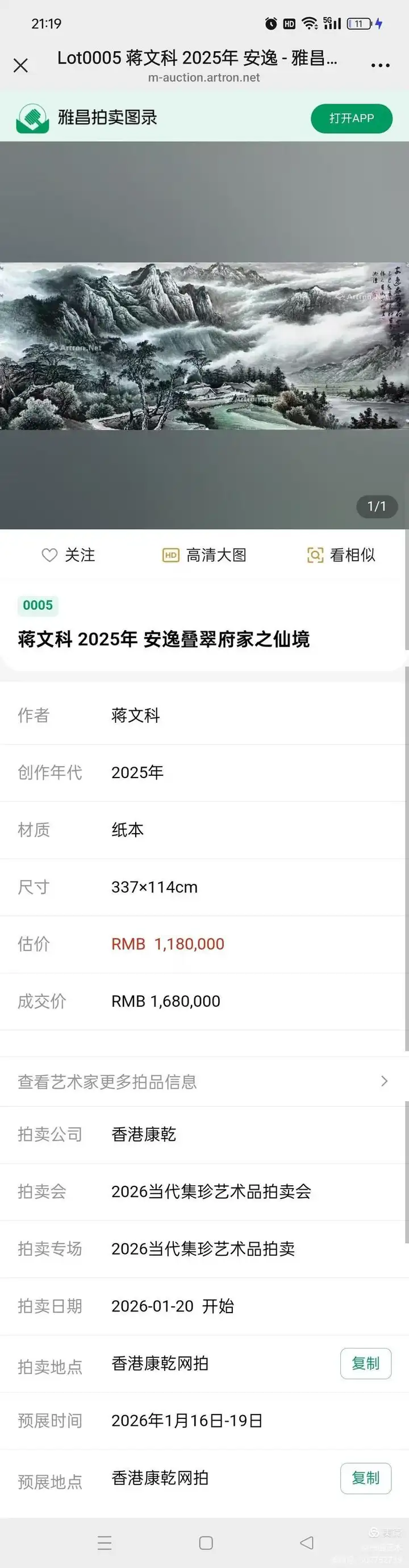Tap the 打开APP button

click(x=351, y=118)
